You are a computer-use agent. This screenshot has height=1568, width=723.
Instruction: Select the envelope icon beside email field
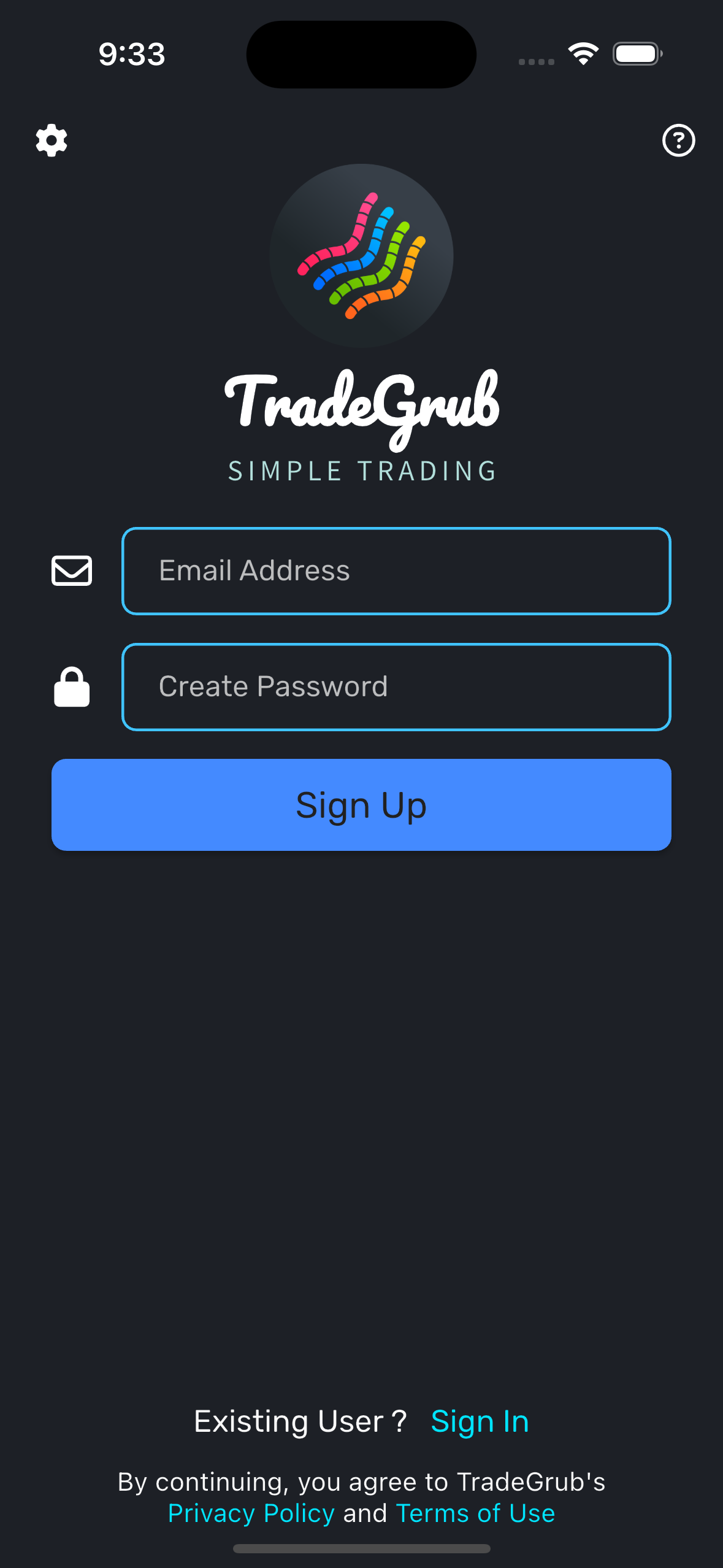72,571
